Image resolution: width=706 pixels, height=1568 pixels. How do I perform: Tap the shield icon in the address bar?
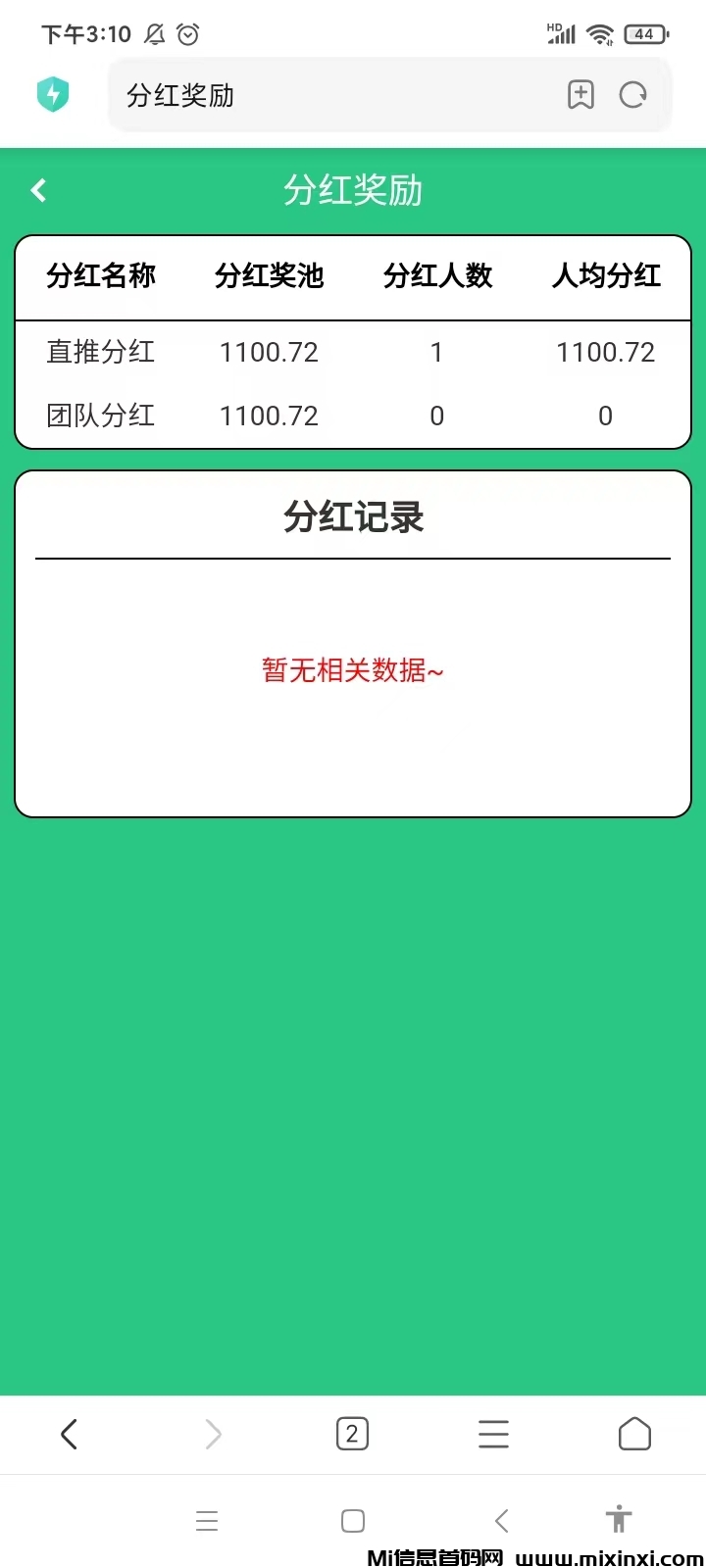(53, 94)
